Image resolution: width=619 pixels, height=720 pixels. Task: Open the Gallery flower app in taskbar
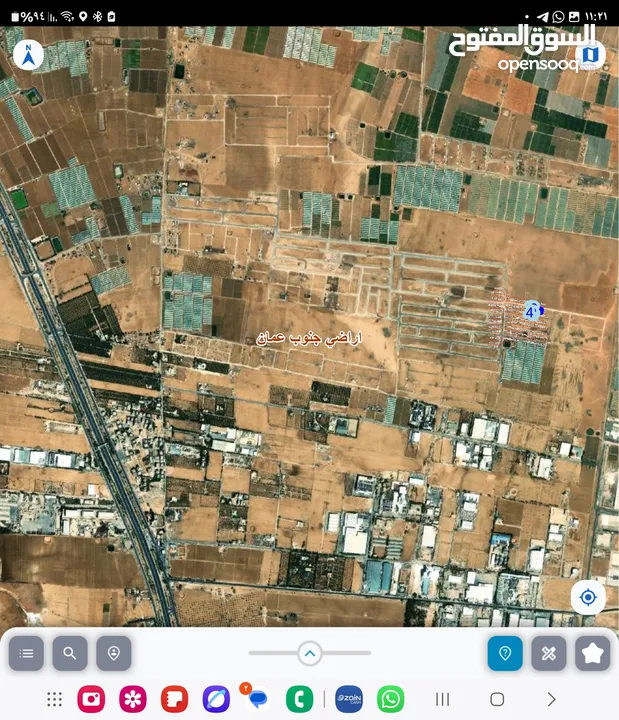tap(131, 699)
